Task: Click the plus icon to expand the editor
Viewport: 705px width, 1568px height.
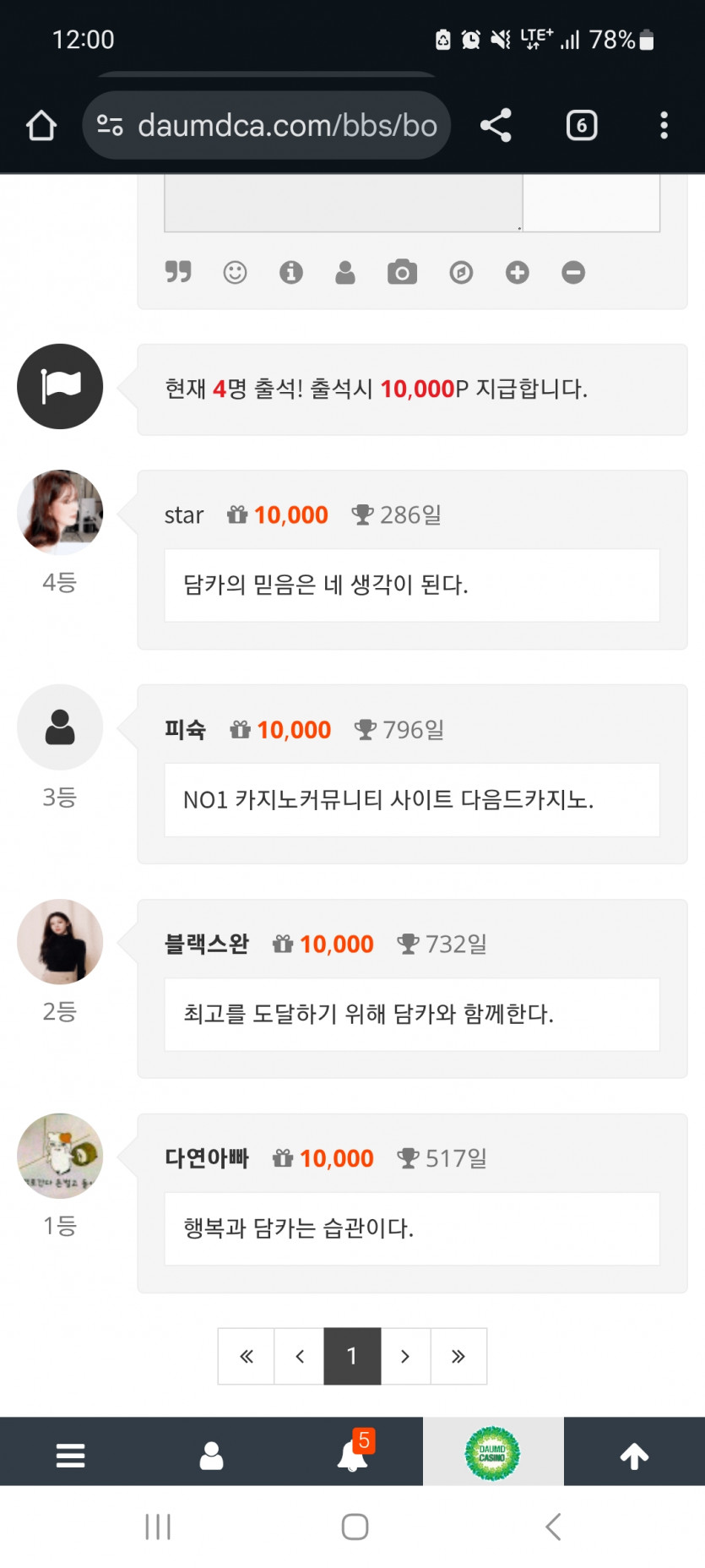Action: 517,272
